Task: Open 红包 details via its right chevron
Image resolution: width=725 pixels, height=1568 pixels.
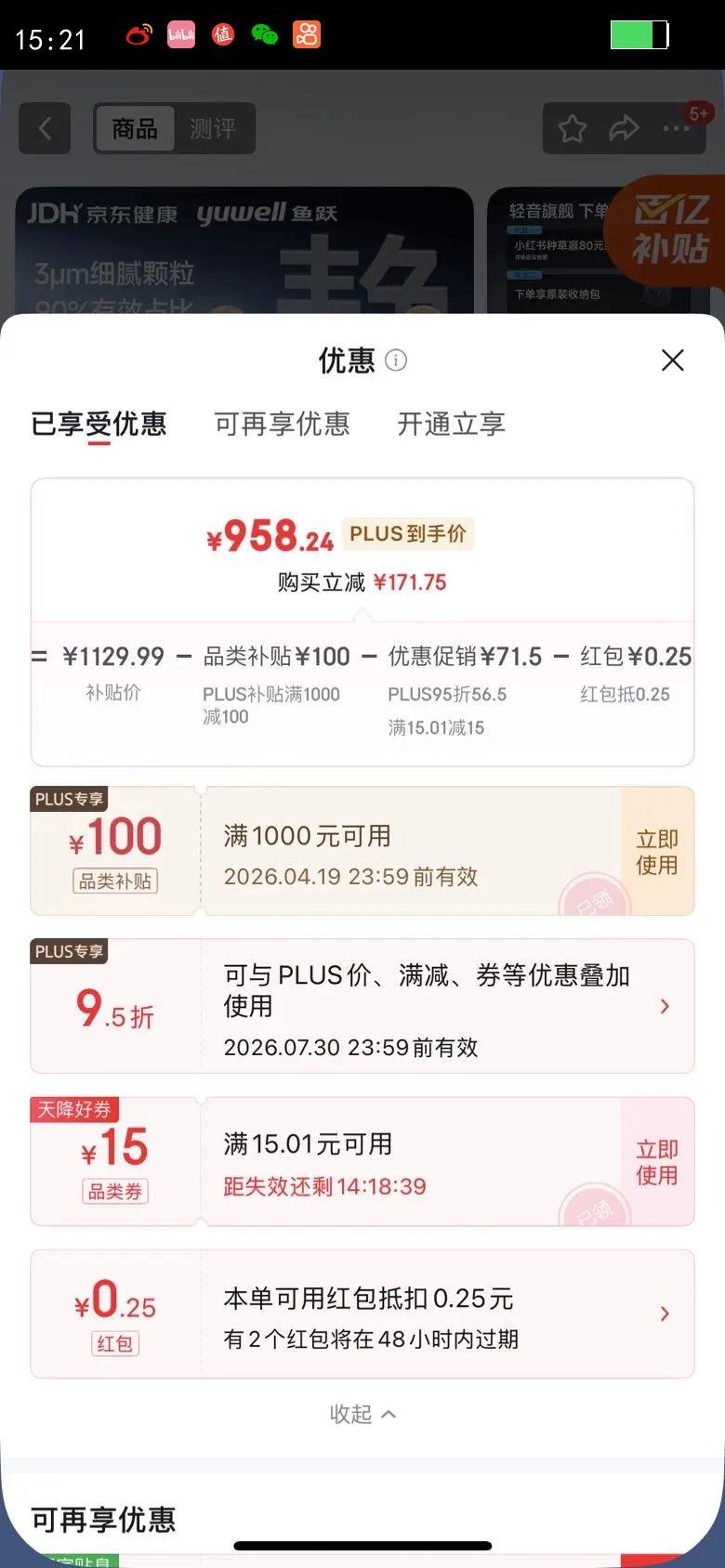Action: click(x=664, y=1313)
